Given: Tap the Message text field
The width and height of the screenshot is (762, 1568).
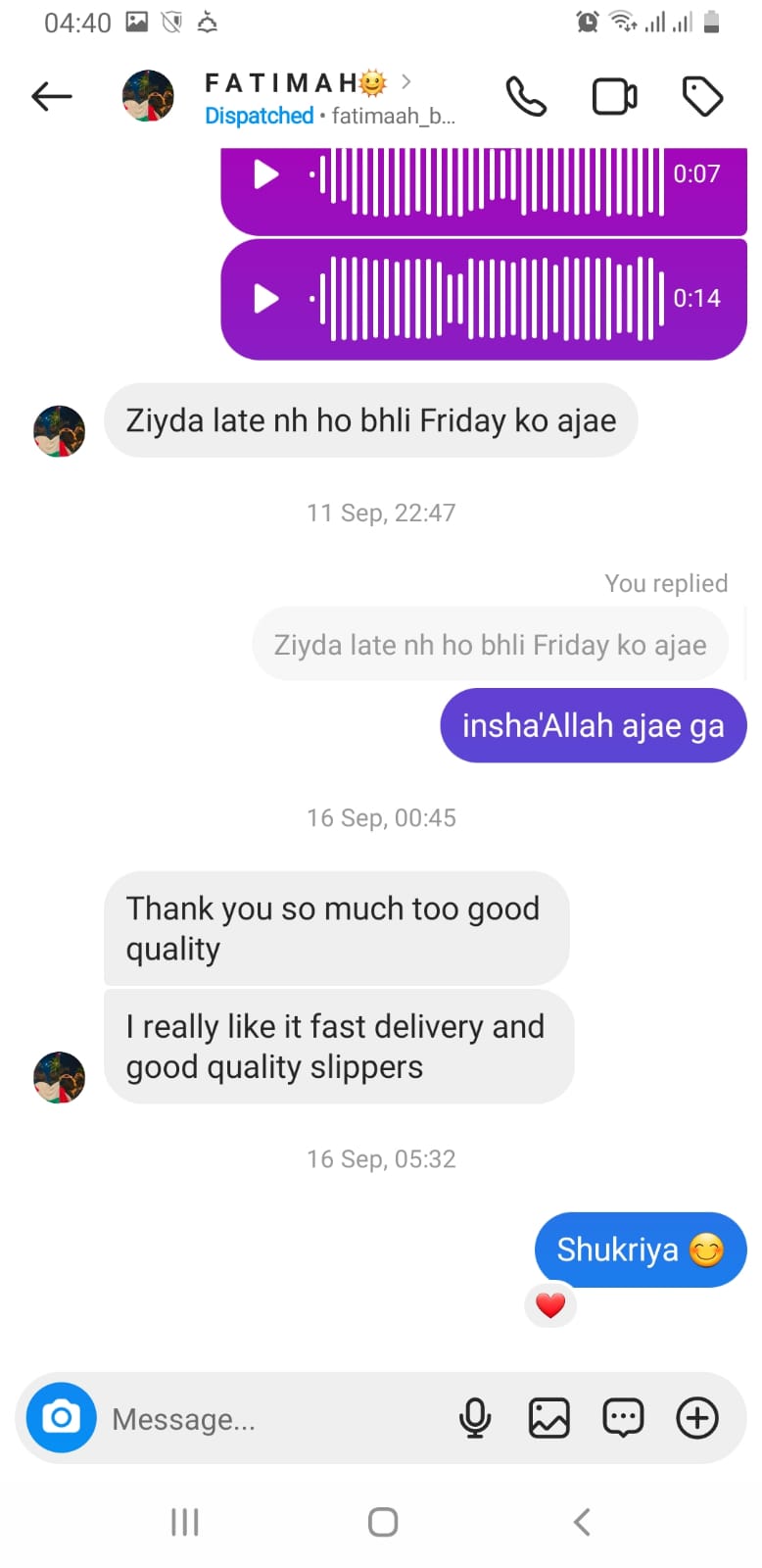Looking at the screenshot, I should (264, 1419).
